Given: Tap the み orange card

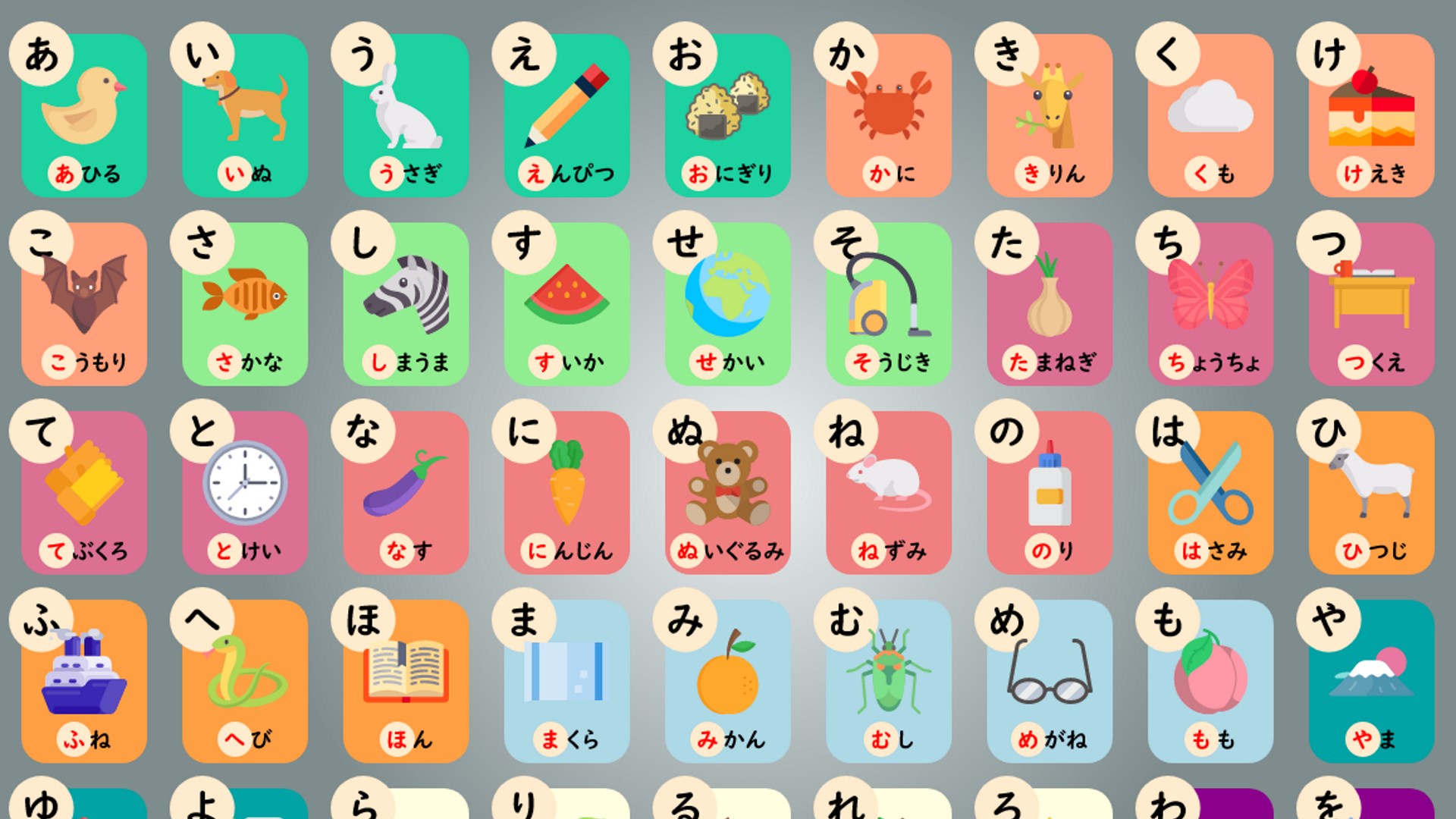Looking at the screenshot, I should pyautogui.click(x=727, y=681).
